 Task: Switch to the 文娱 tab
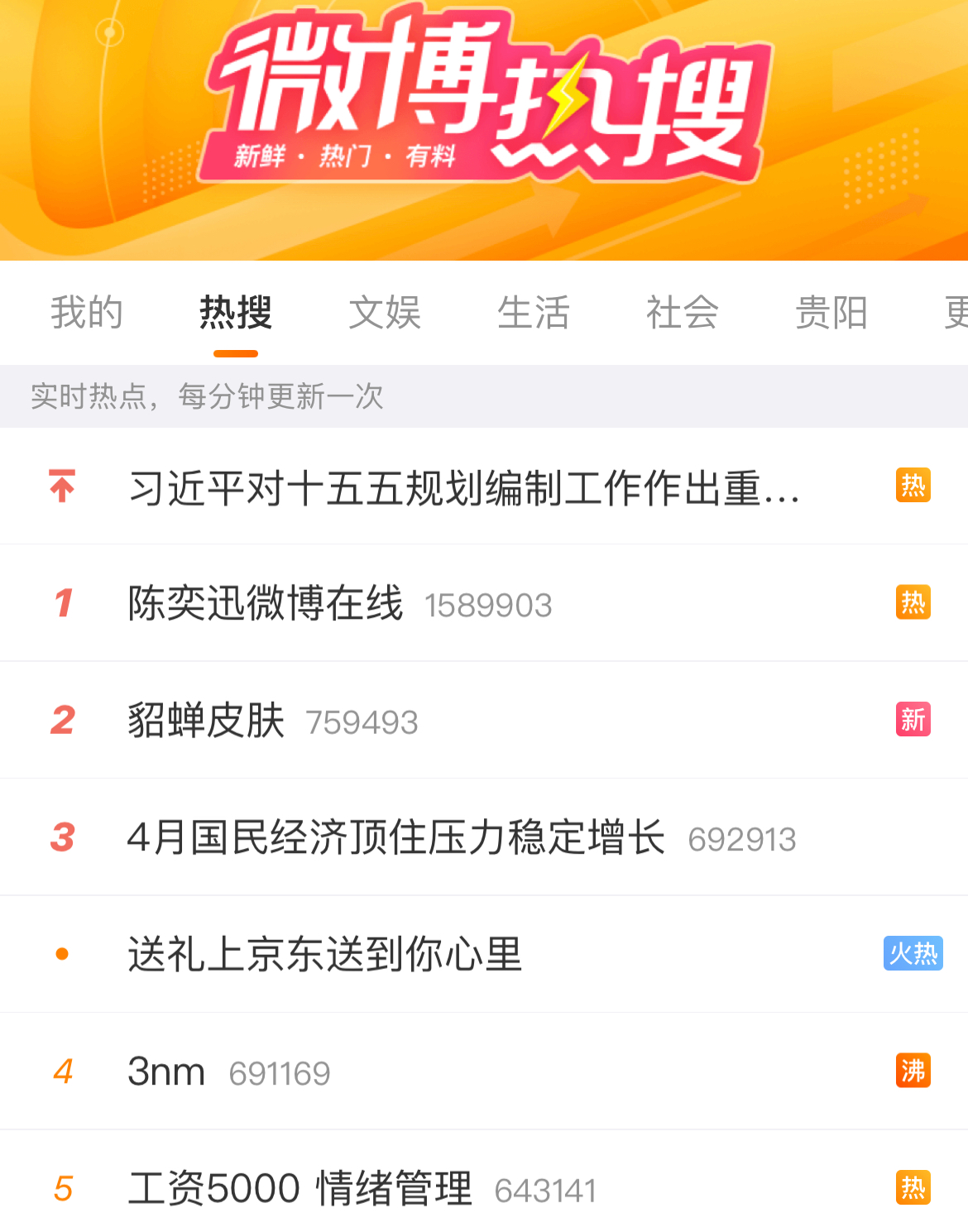[385, 313]
